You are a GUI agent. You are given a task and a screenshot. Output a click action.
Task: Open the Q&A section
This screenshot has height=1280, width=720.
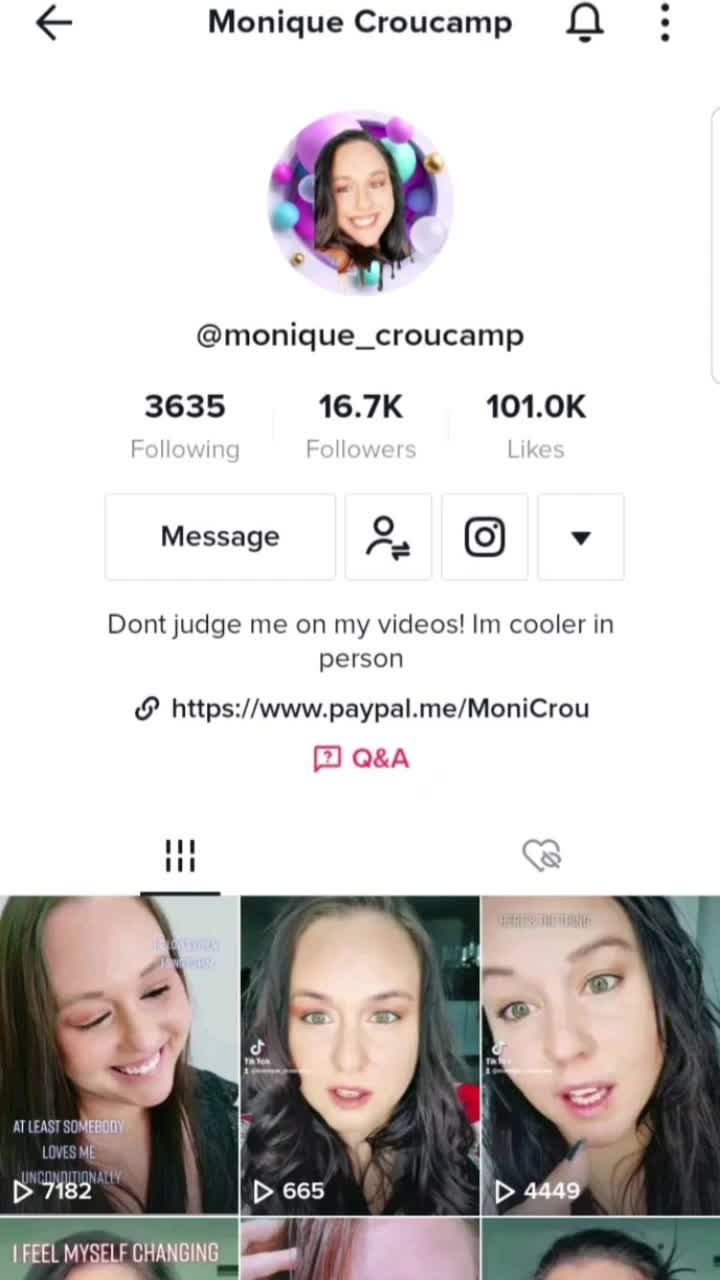[x=361, y=759]
